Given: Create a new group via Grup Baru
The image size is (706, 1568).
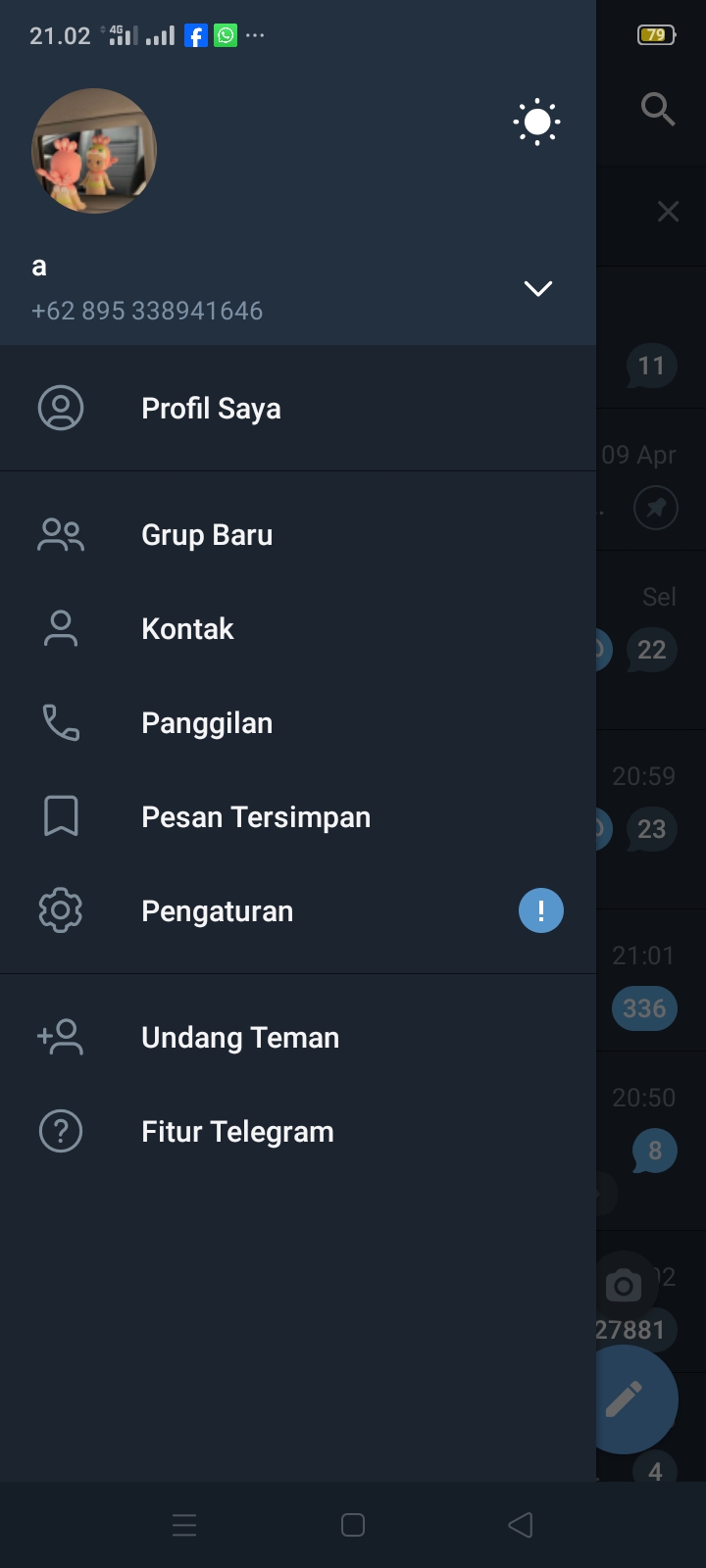Looking at the screenshot, I should coord(207,535).
